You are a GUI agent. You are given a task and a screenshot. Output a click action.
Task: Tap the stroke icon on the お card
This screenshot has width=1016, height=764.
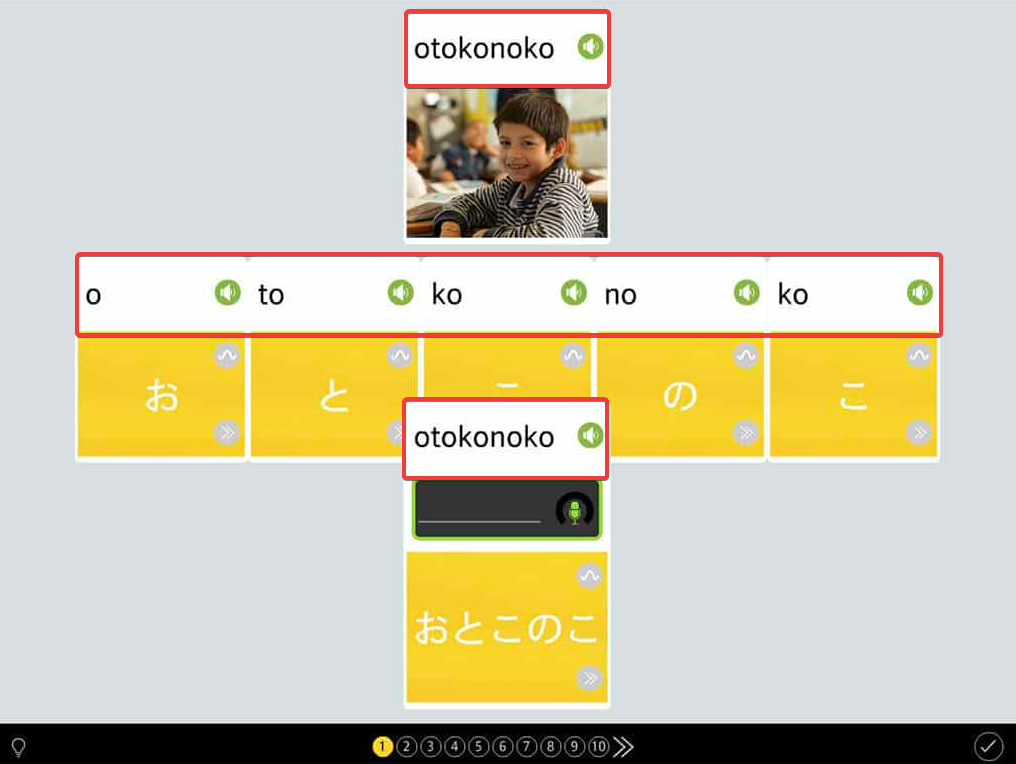click(227, 355)
